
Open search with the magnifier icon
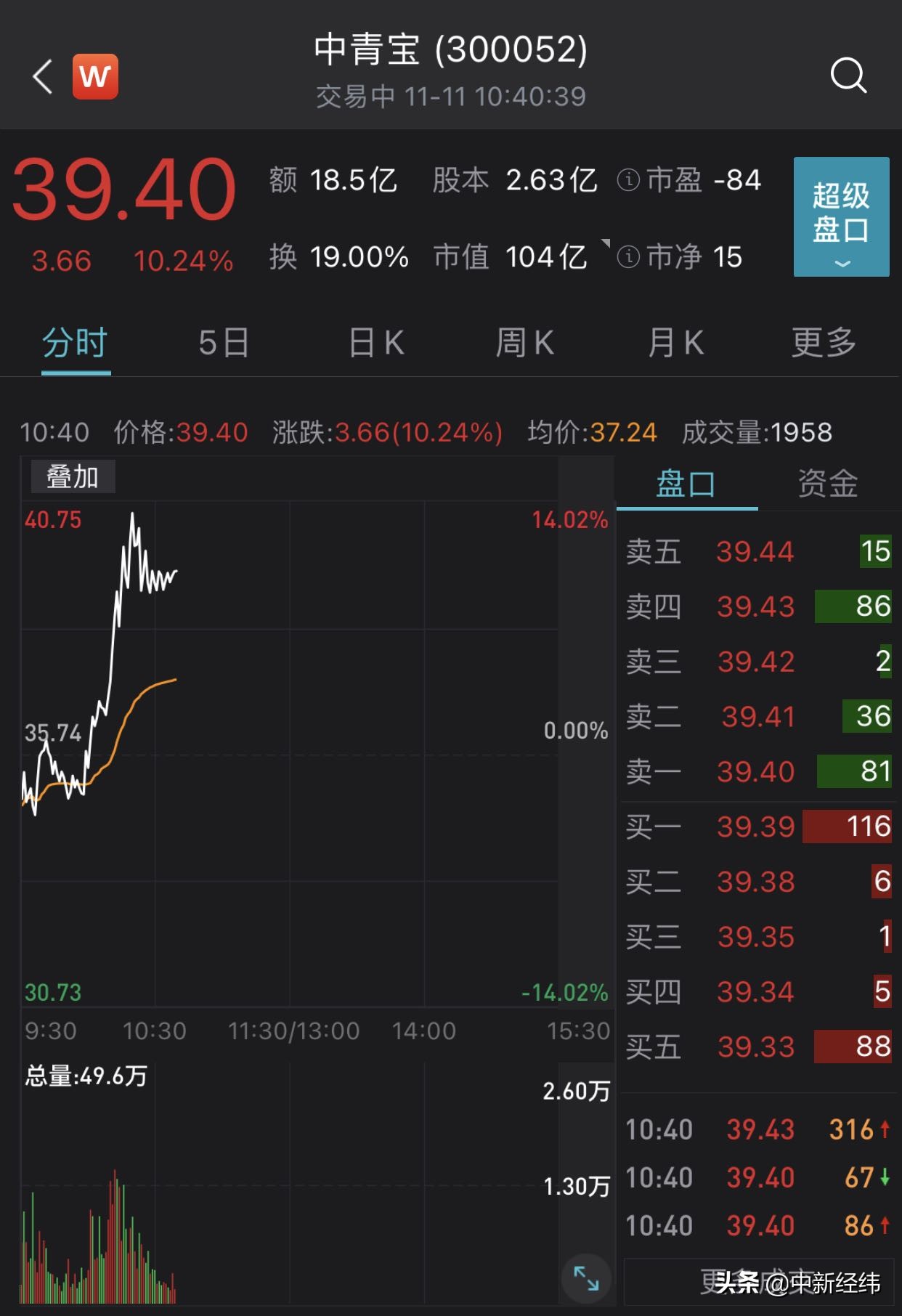pos(850,75)
